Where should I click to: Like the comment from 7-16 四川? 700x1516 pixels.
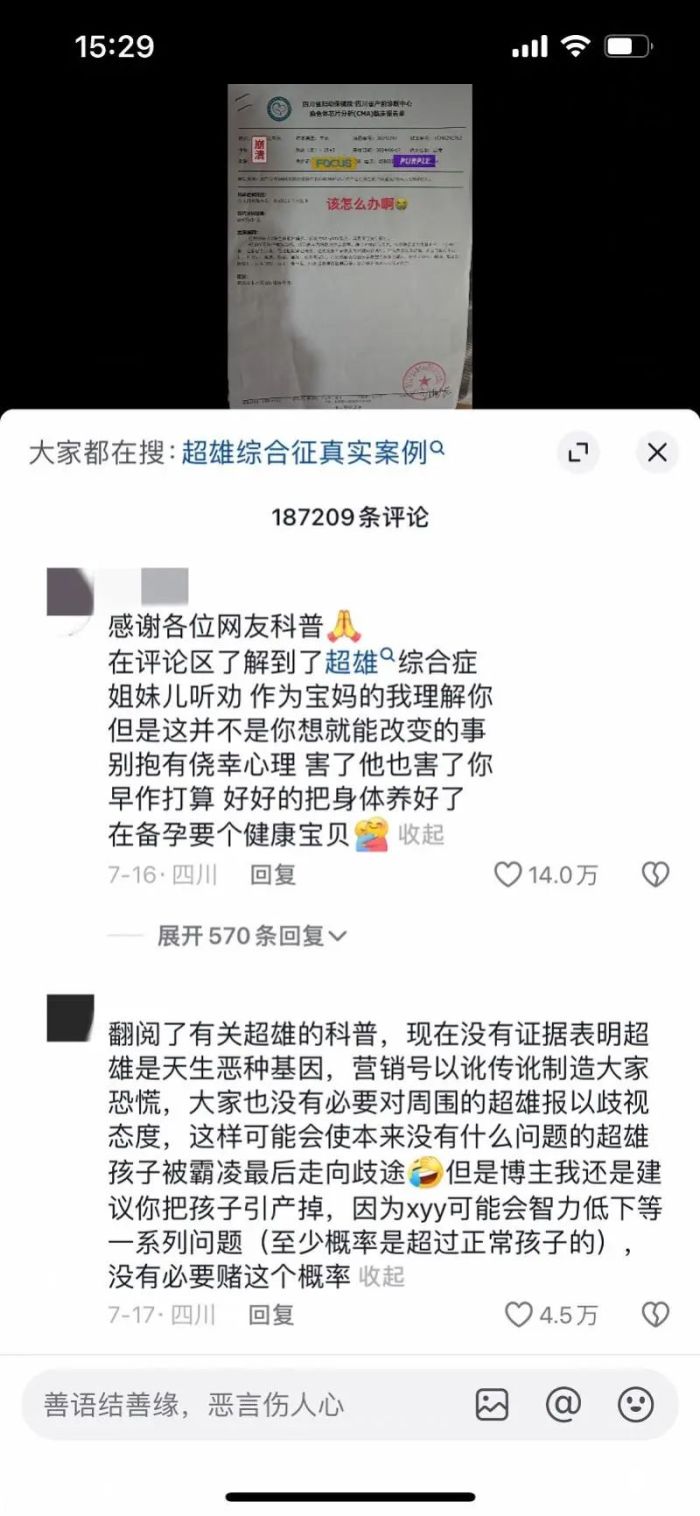(509, 875)
